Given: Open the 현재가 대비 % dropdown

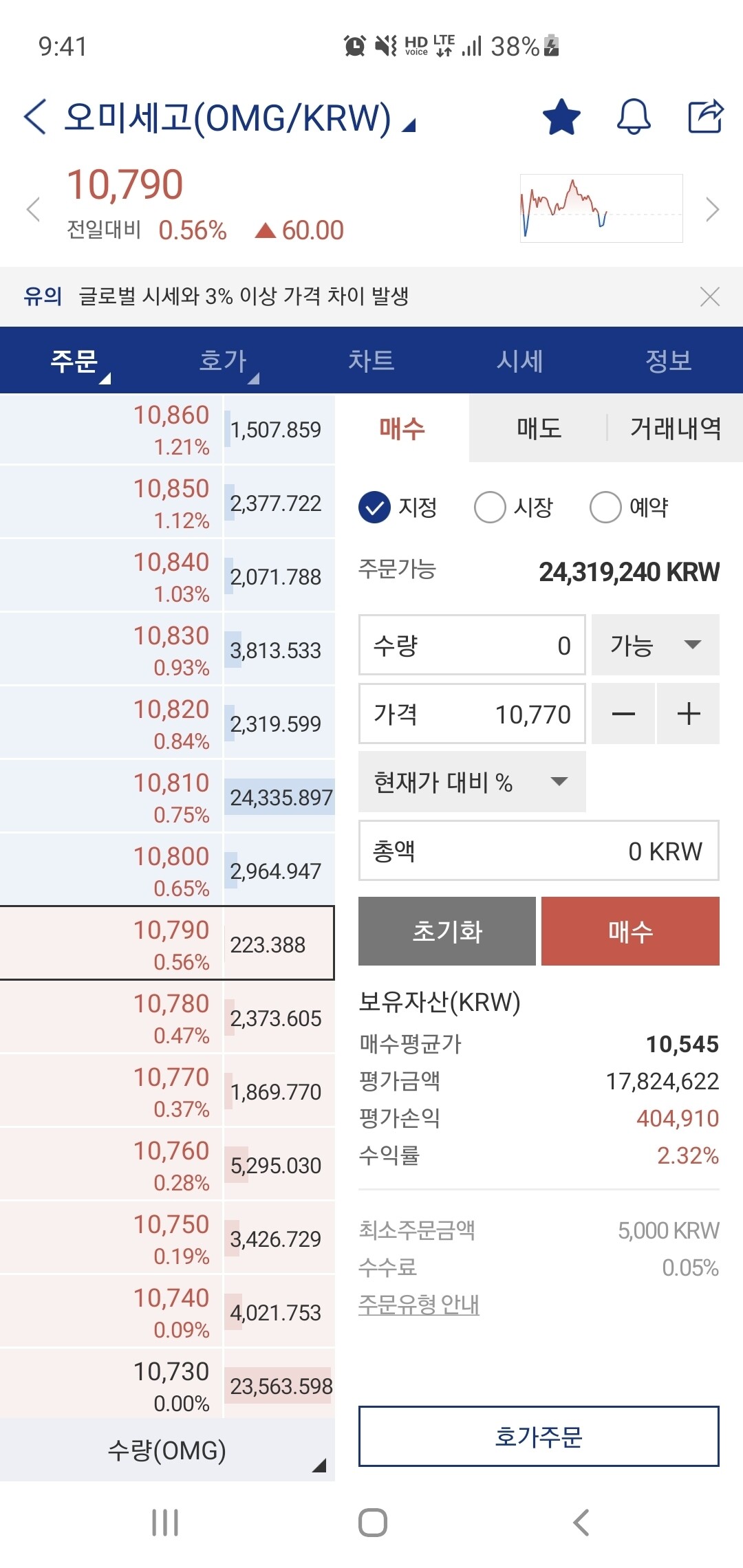Looking at the screenshot, I should point(471,781).
